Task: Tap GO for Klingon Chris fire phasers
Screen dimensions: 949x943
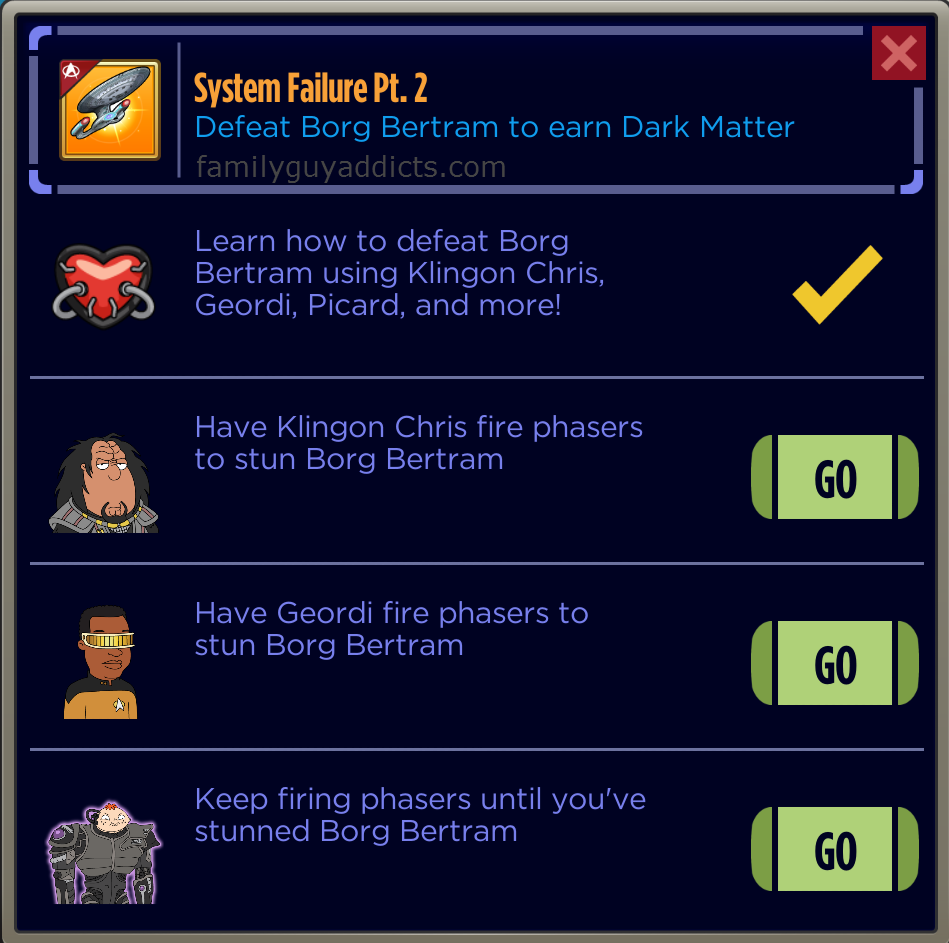Action: pos(834,478)
